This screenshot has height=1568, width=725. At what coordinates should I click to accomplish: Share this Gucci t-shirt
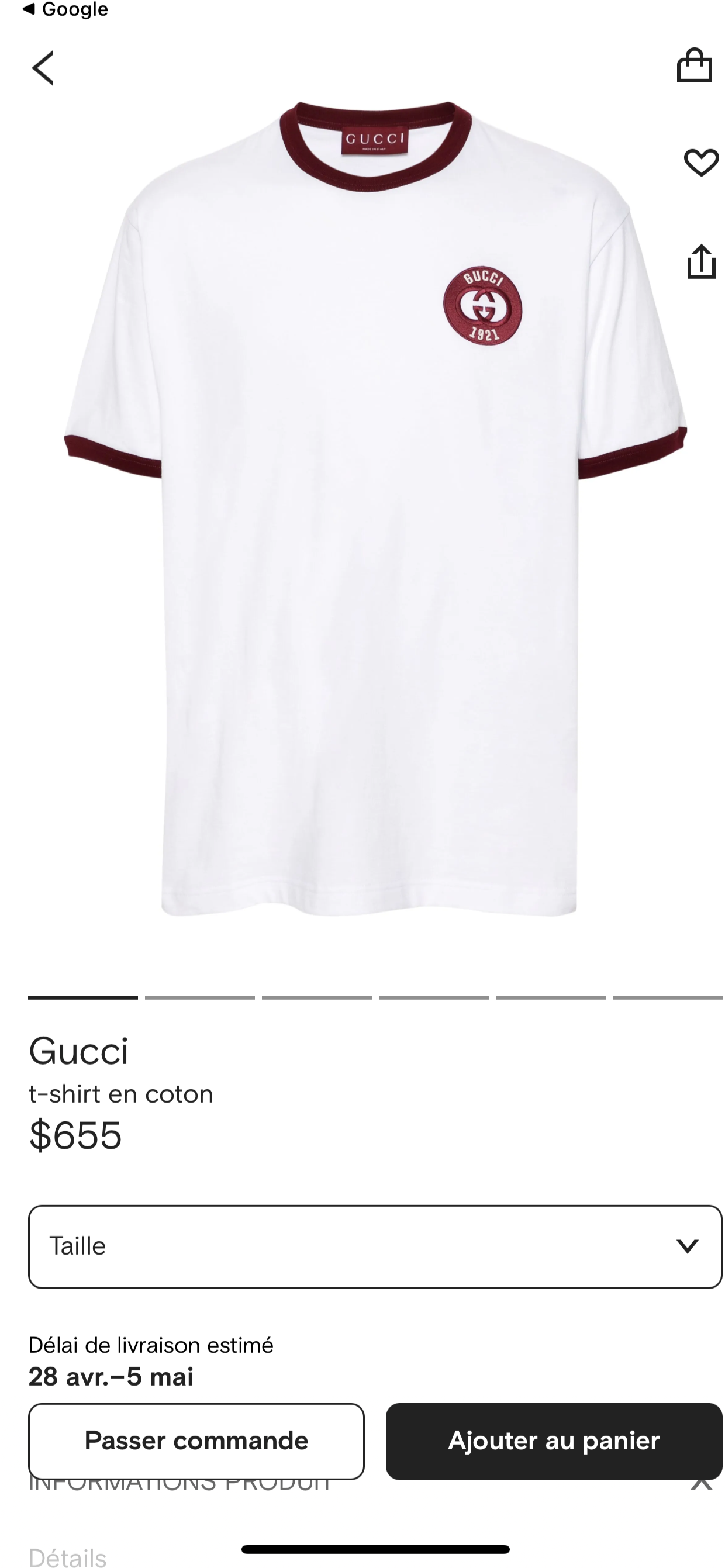click(x=700, y=262)
